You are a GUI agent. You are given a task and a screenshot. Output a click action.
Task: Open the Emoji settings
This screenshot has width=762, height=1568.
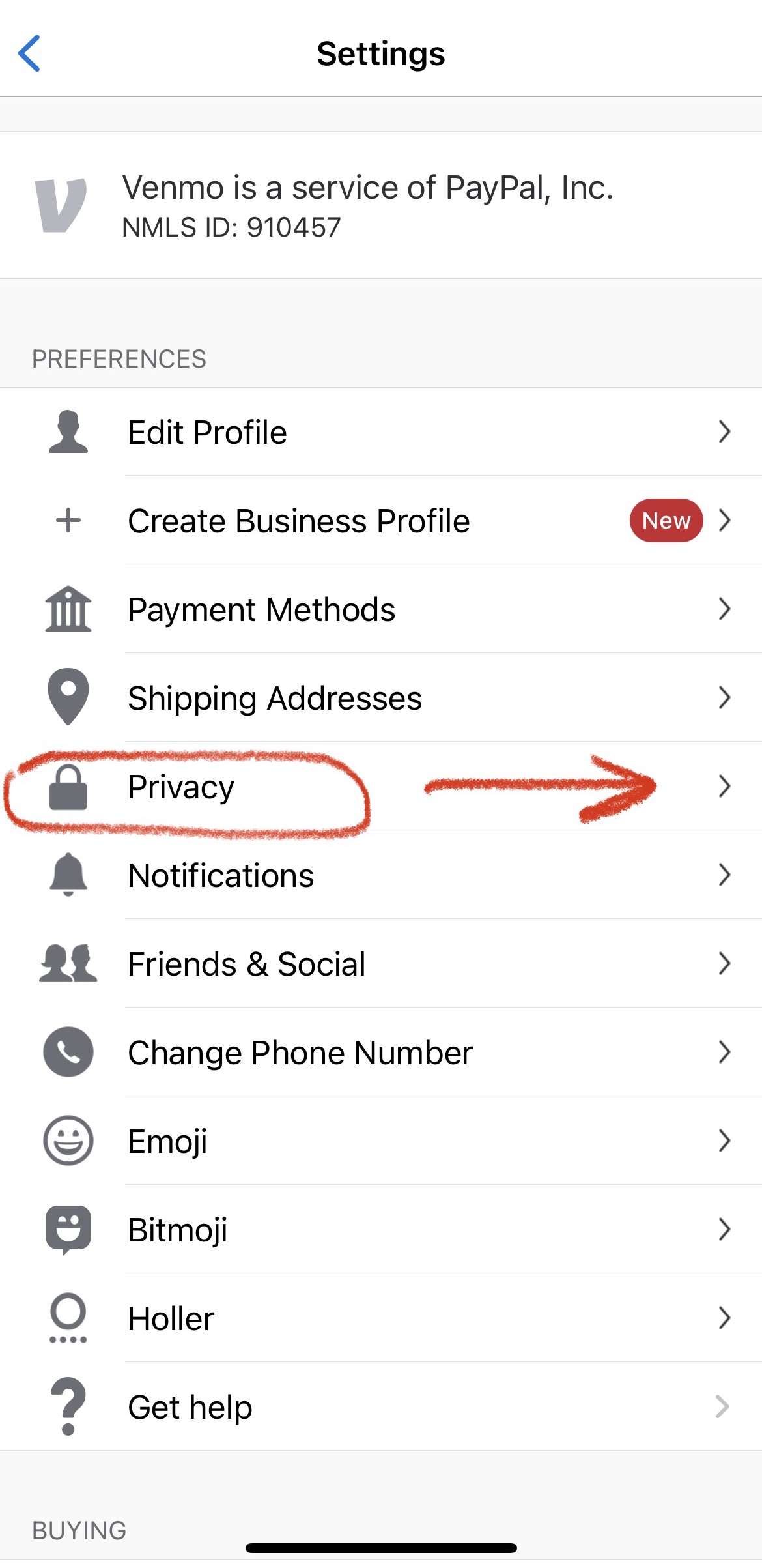(381, 1141)
